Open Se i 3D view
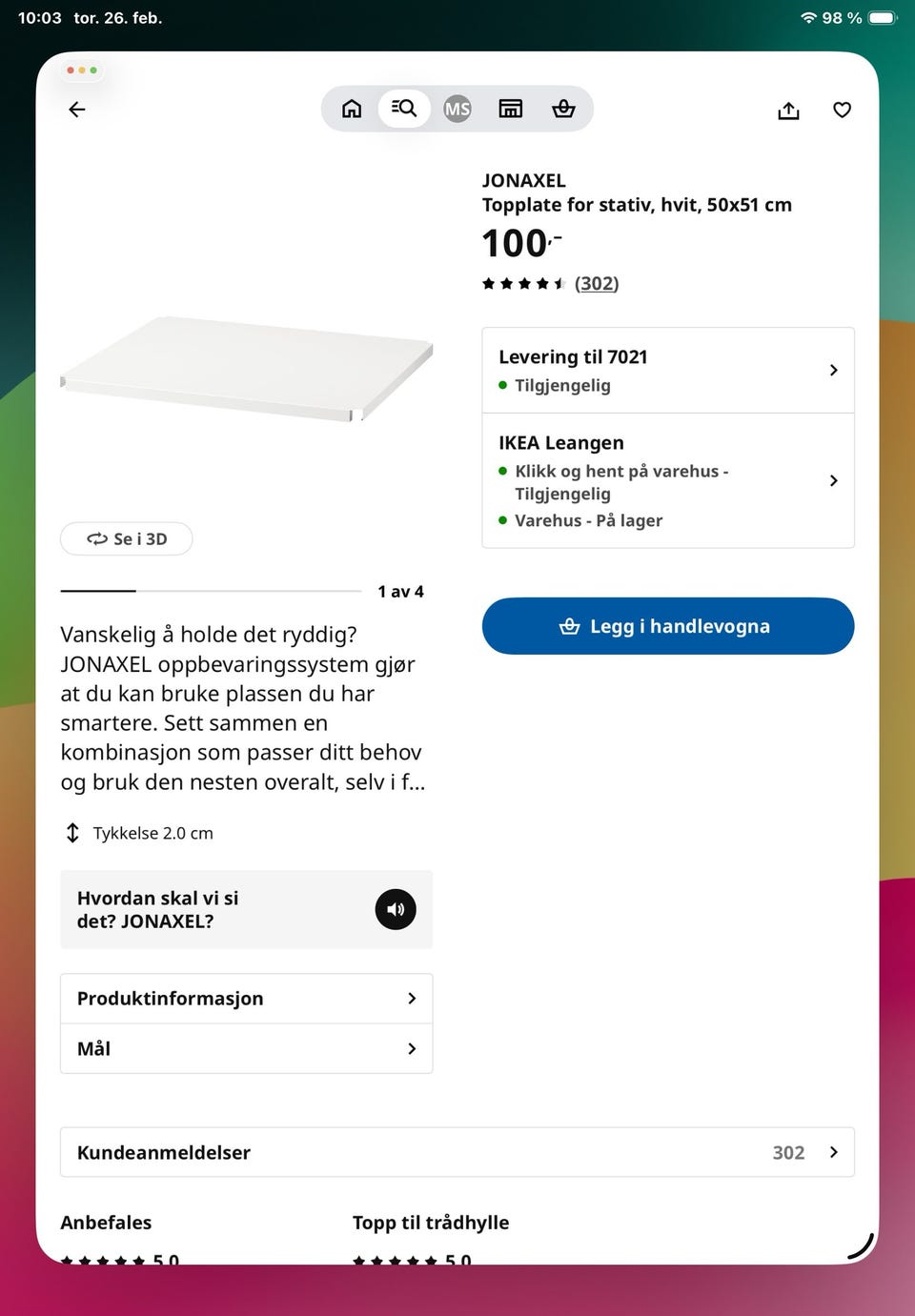The width and height of the screenshot is (915, 1316). click(126, 538)
